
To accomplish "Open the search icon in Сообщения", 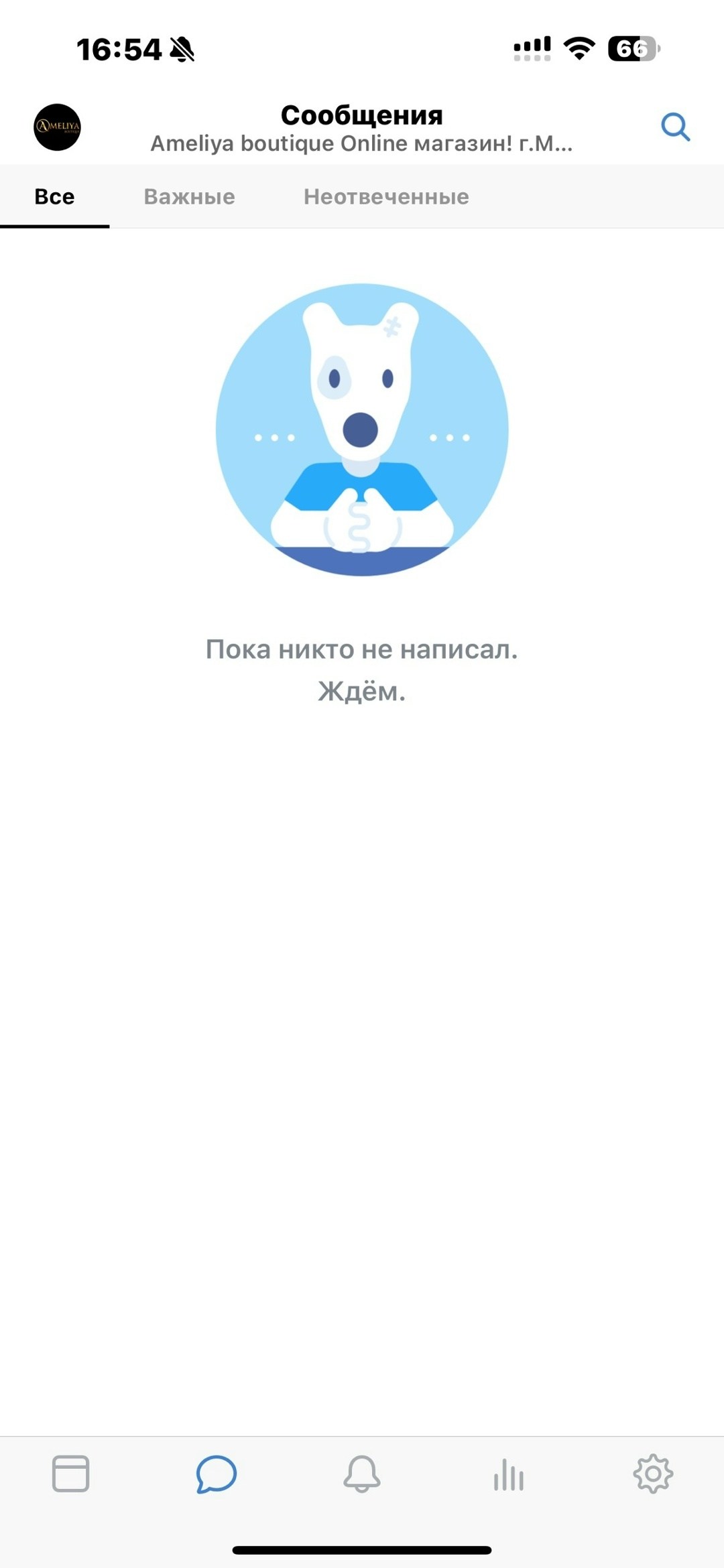I will 675,127.
